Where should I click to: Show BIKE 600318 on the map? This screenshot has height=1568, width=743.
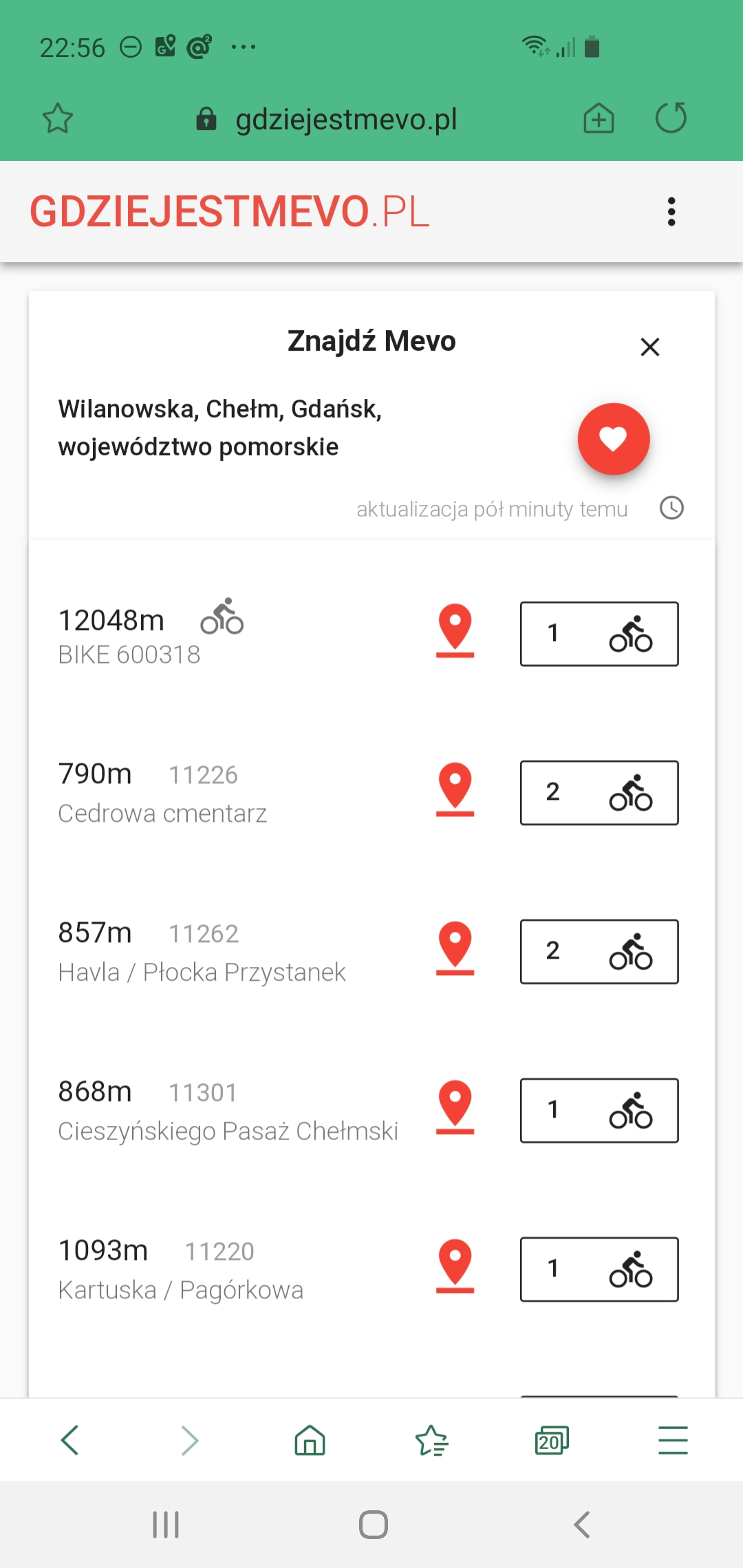pyautogui.click(x=455, y=631)
